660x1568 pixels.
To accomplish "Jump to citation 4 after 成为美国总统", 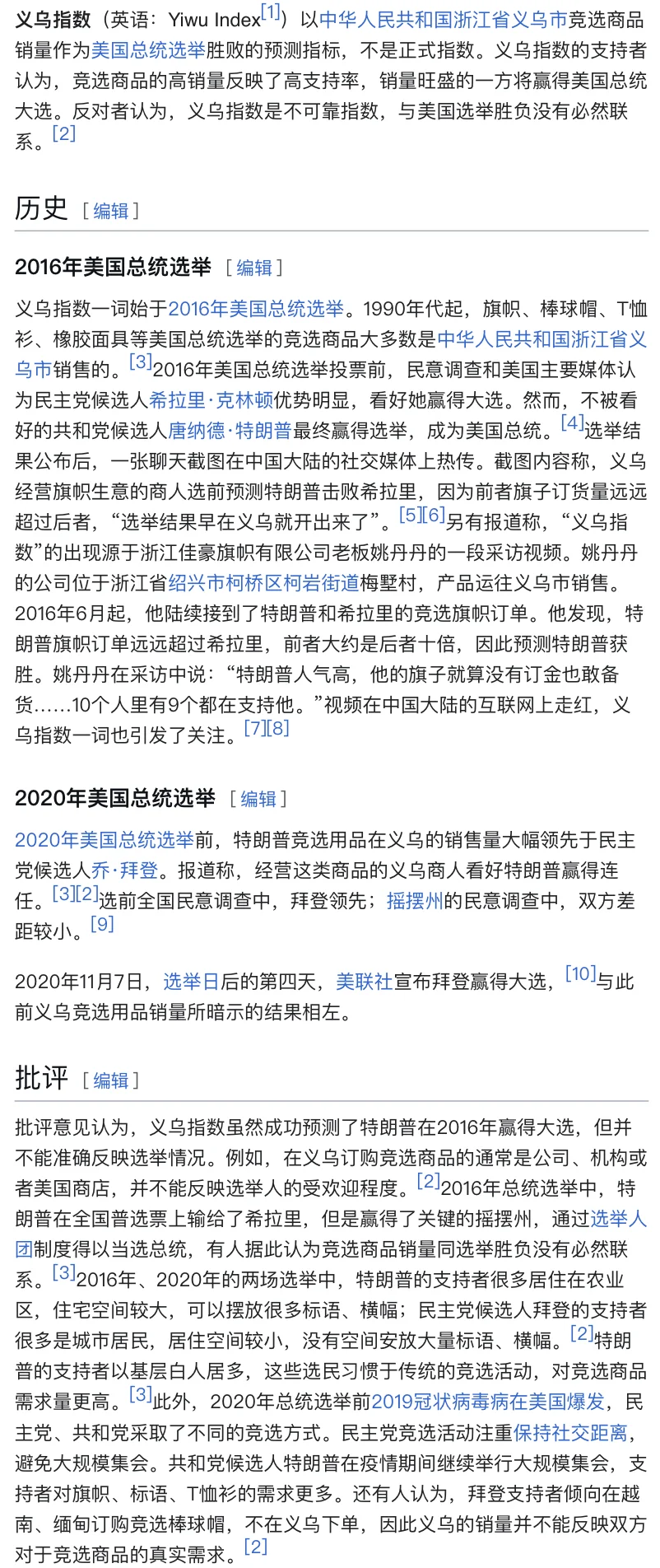I will (572, 423).
